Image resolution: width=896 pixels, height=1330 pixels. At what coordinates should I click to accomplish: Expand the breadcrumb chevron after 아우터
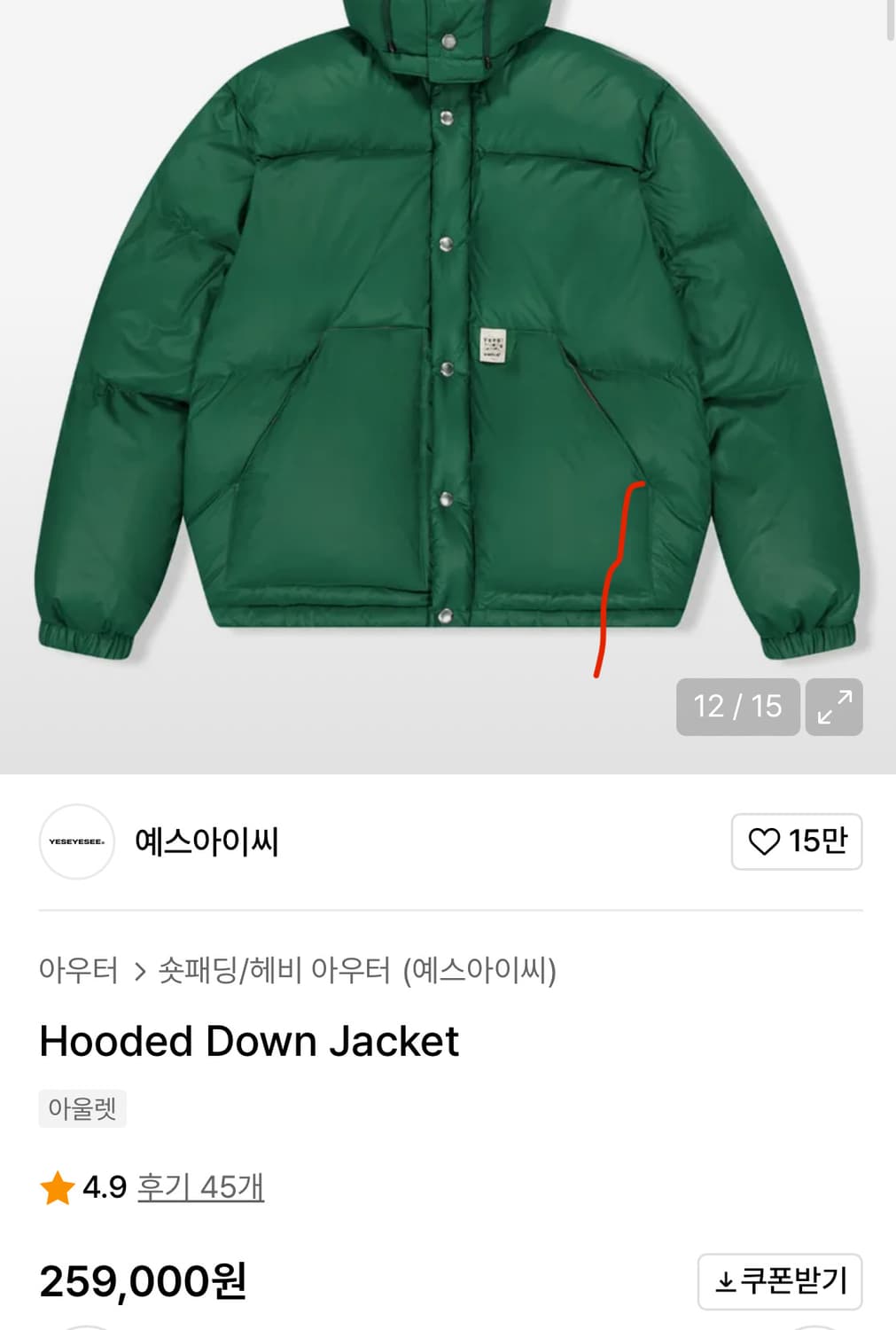(x=139, y=971)
